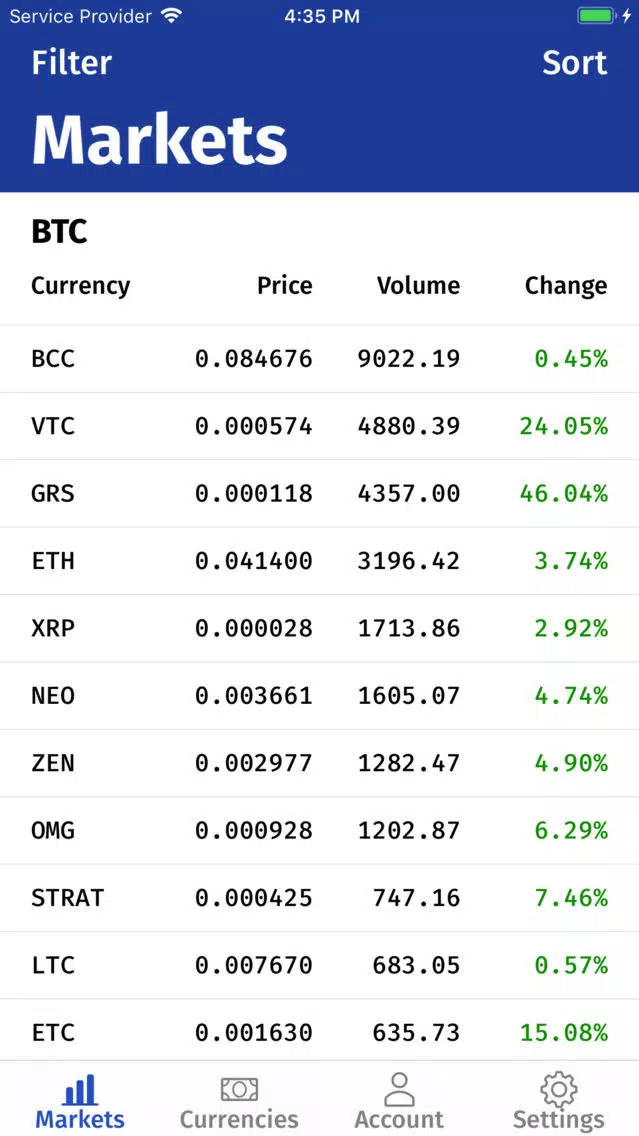Open the ETC market row
639x1136 pixels.
click(x=320, y=1030)
